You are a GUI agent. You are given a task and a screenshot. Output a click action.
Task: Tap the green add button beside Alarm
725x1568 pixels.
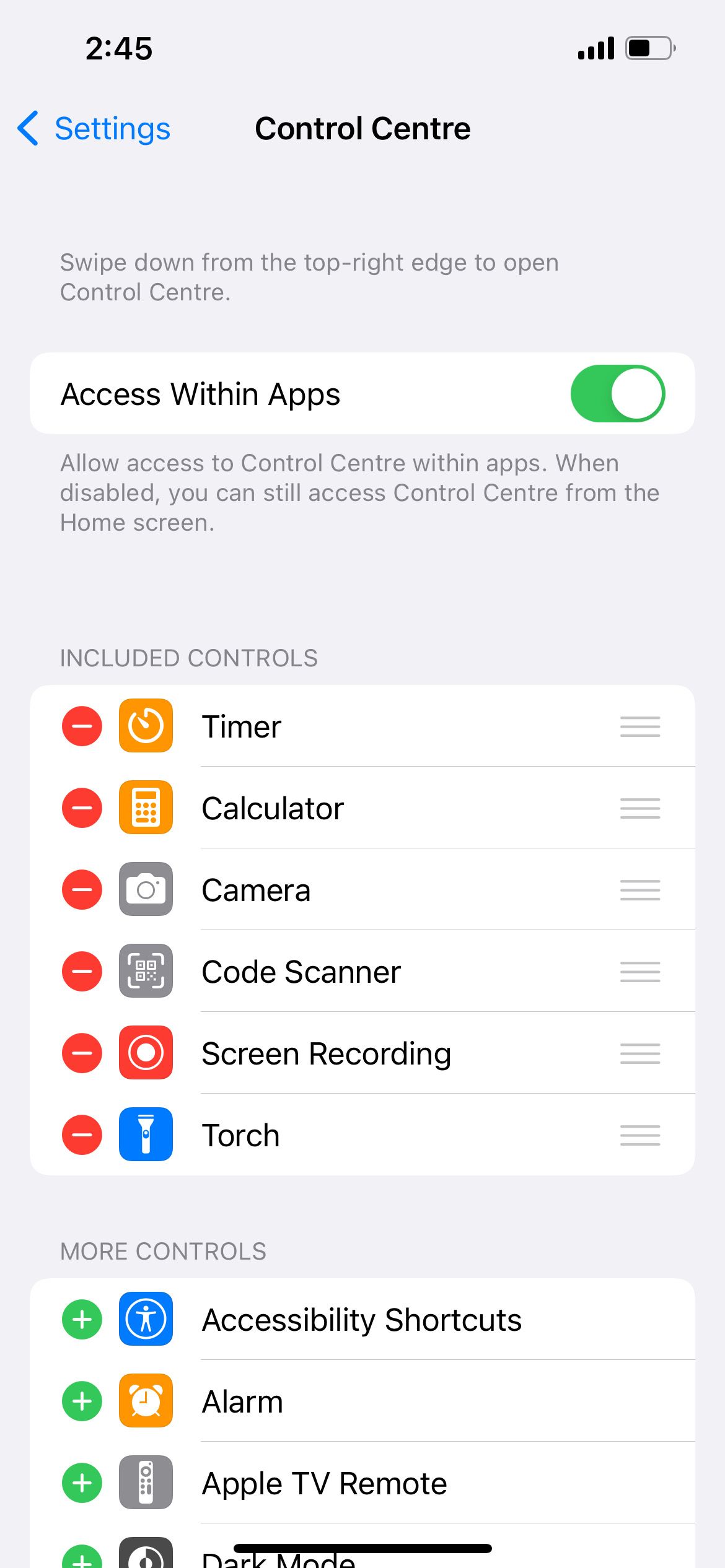(x=81, y=1401)
